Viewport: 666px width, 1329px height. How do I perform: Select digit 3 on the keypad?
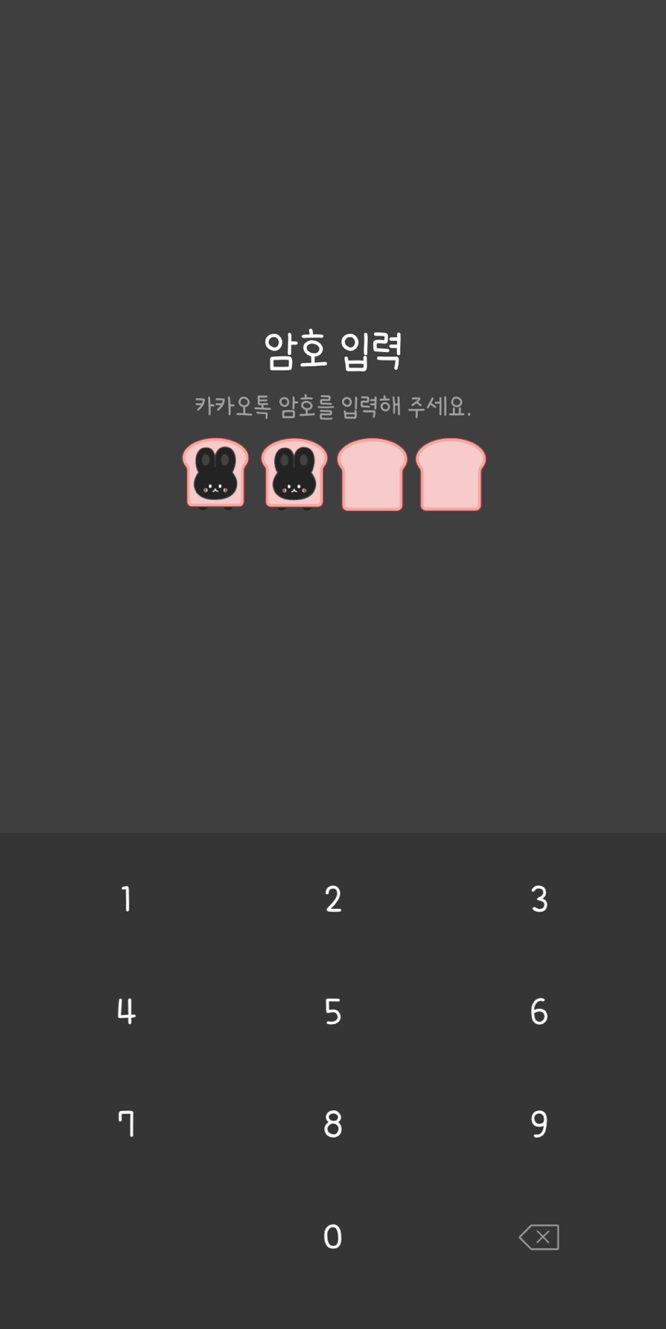[539, 899]
